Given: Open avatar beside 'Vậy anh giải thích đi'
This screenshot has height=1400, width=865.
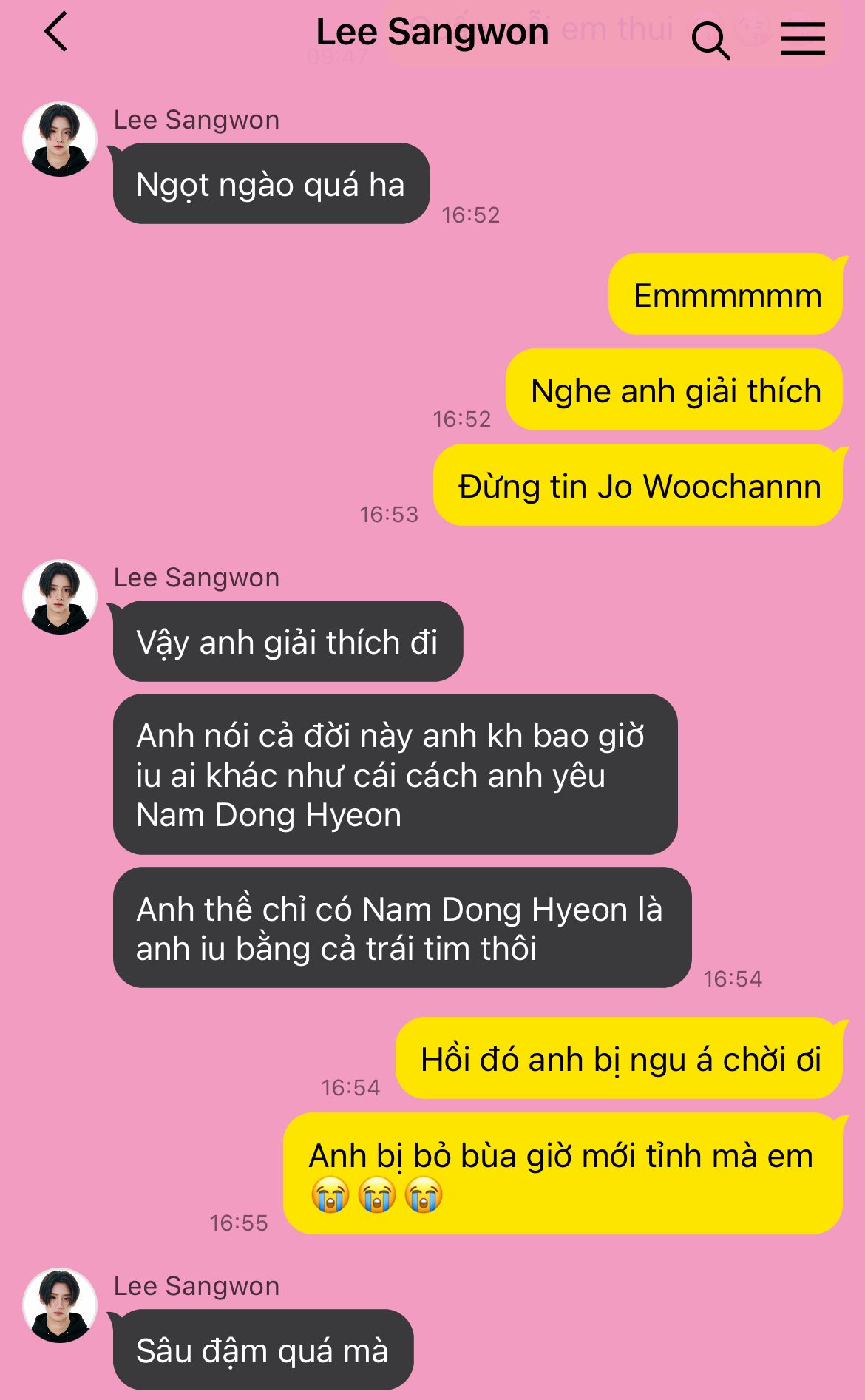Looking at the screenshot, I should [x=60, y=597].
